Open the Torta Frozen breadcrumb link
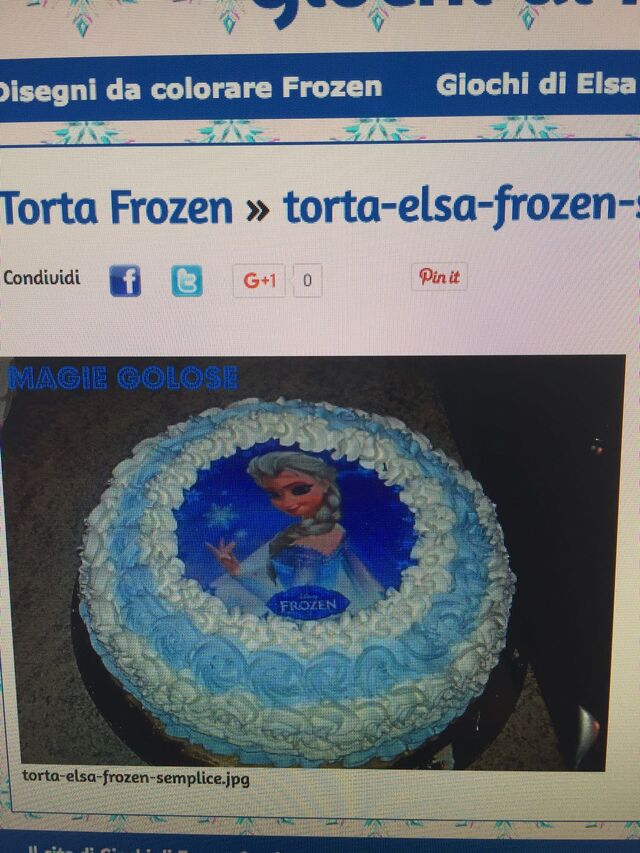Viewport: 640px width, 853px height. click(117, 207)
